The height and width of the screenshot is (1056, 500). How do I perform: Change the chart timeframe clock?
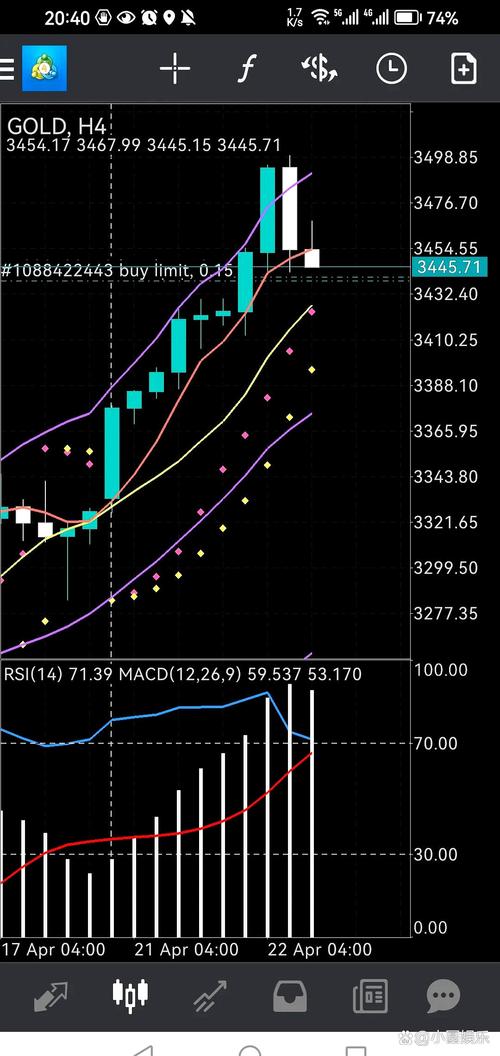[392, 69]
